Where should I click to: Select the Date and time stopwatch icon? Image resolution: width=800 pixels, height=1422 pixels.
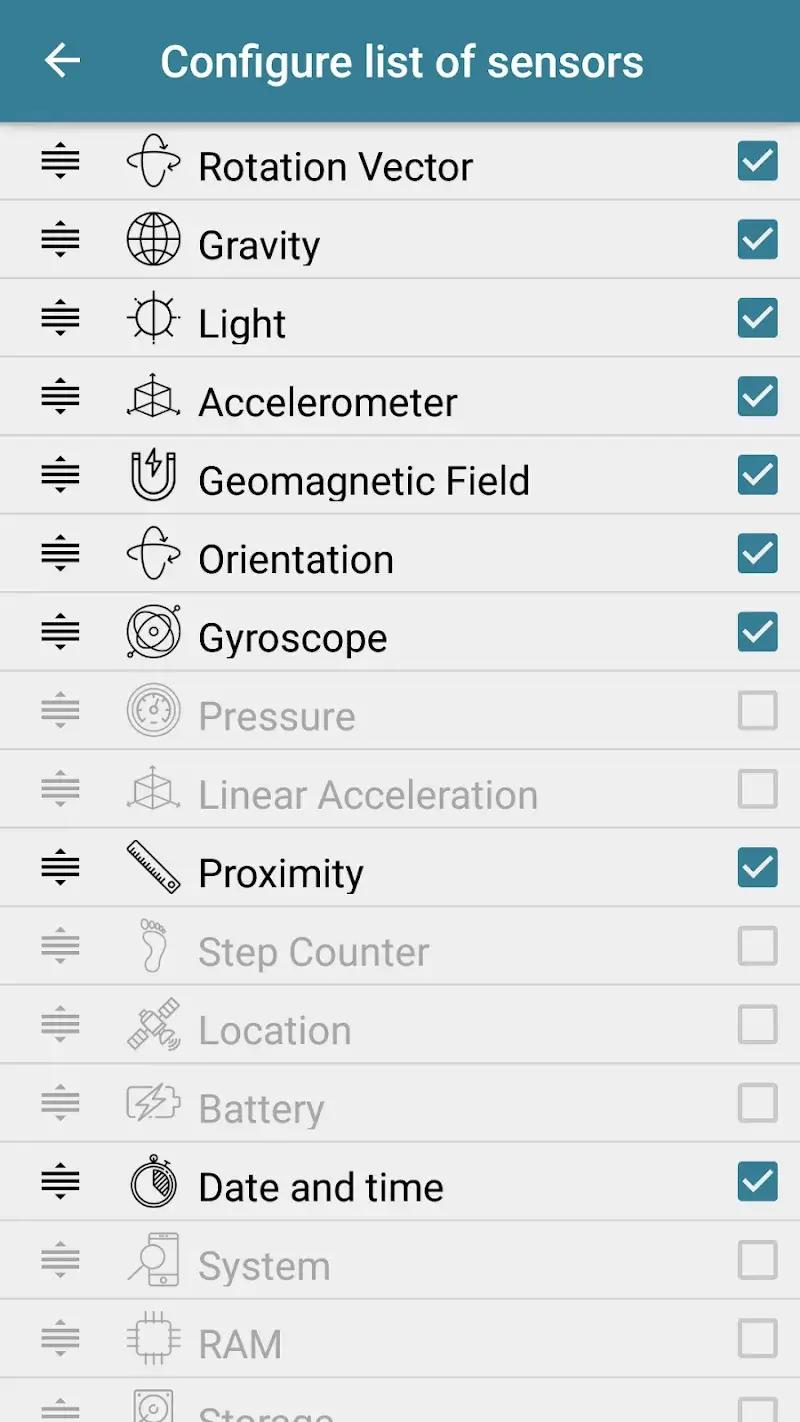click(152, 1181)
